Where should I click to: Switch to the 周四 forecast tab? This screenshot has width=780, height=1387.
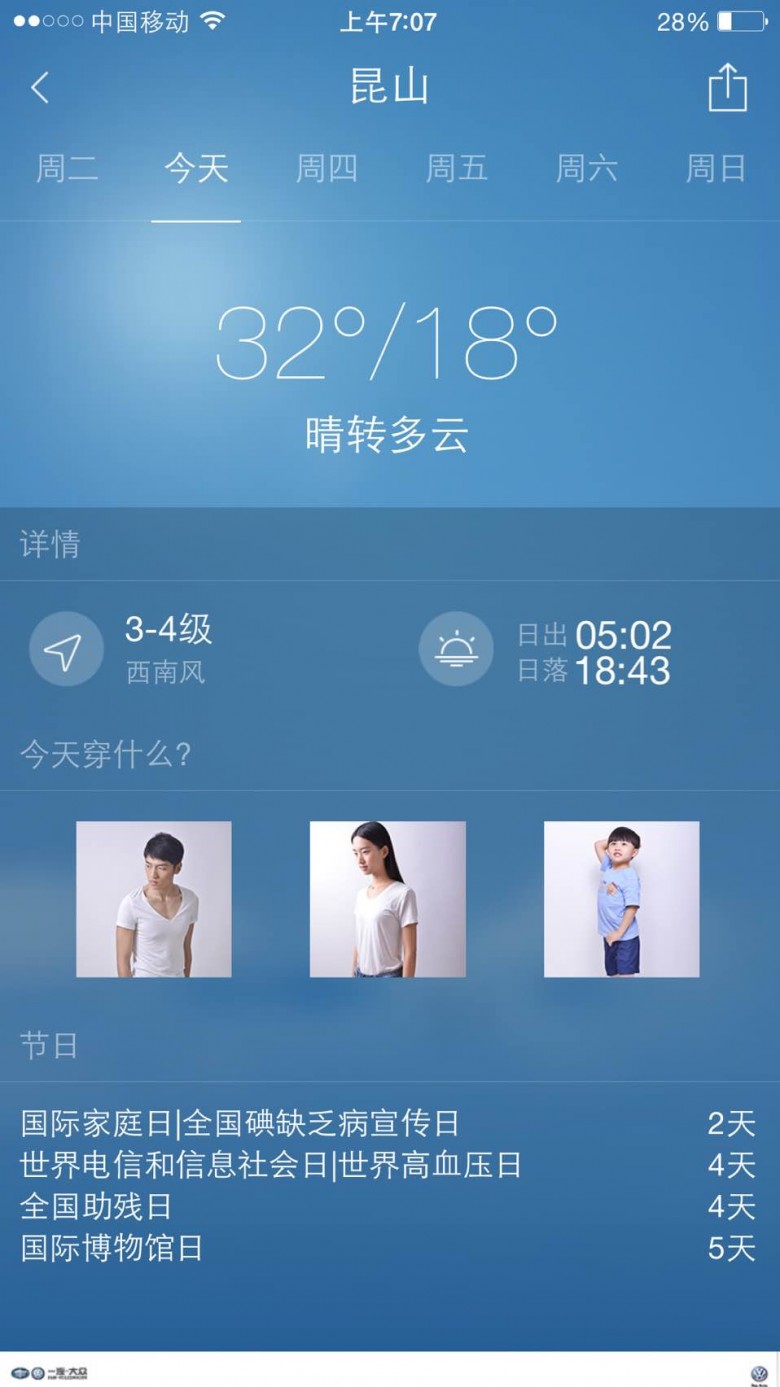click(x=326, y=168)
